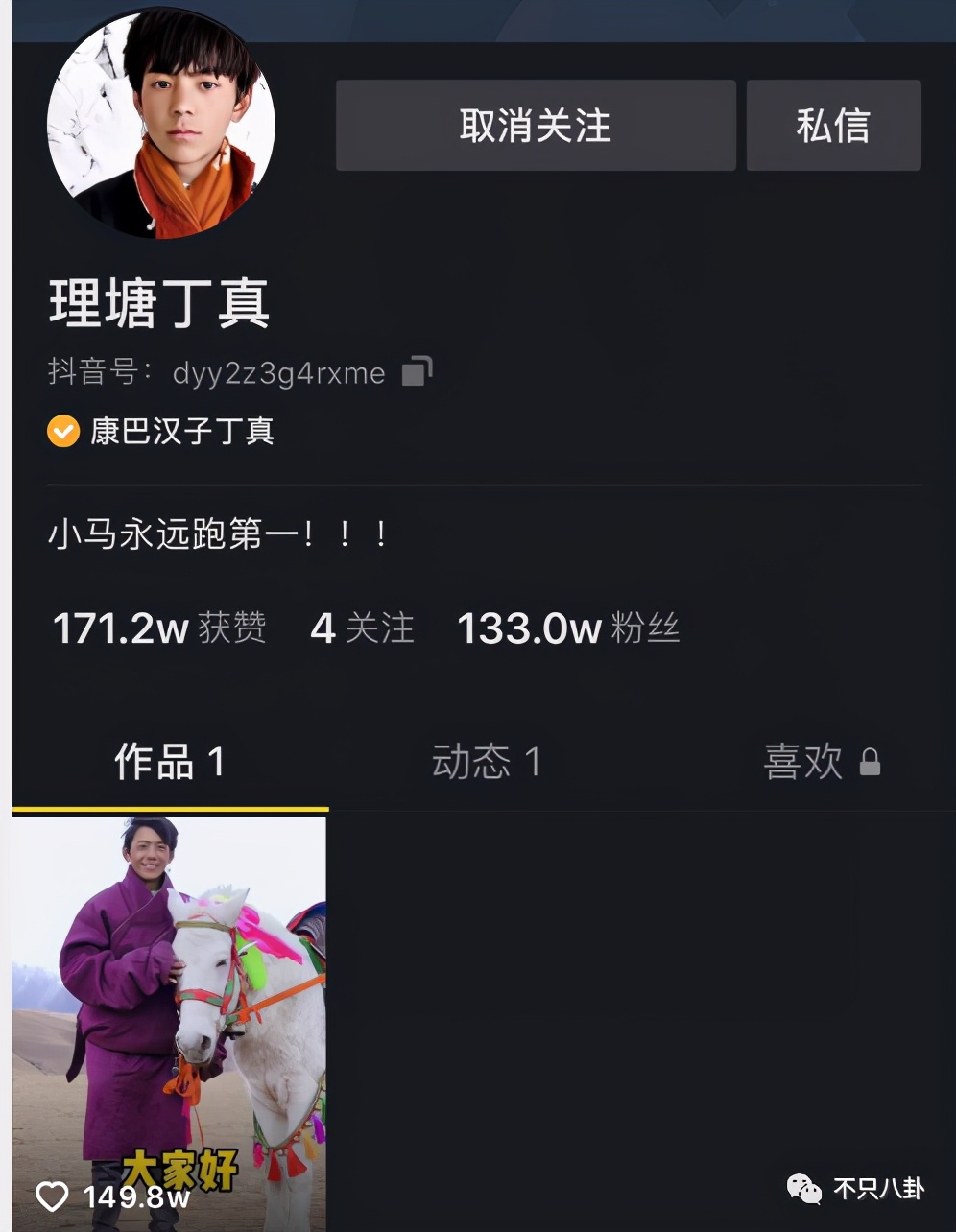Screen dimensions: 956x1232
Task: Open 私信 private message
Action: tap(833, 126)
